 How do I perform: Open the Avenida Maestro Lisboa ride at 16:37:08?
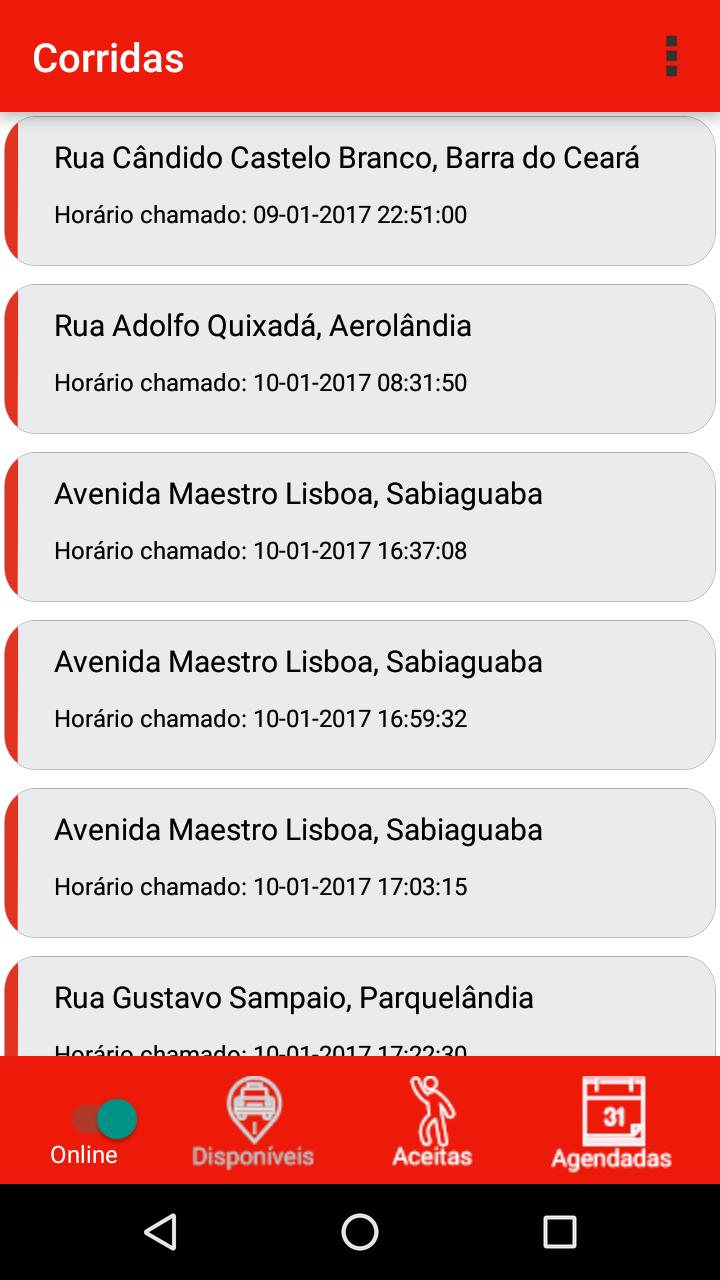[360, 526]
